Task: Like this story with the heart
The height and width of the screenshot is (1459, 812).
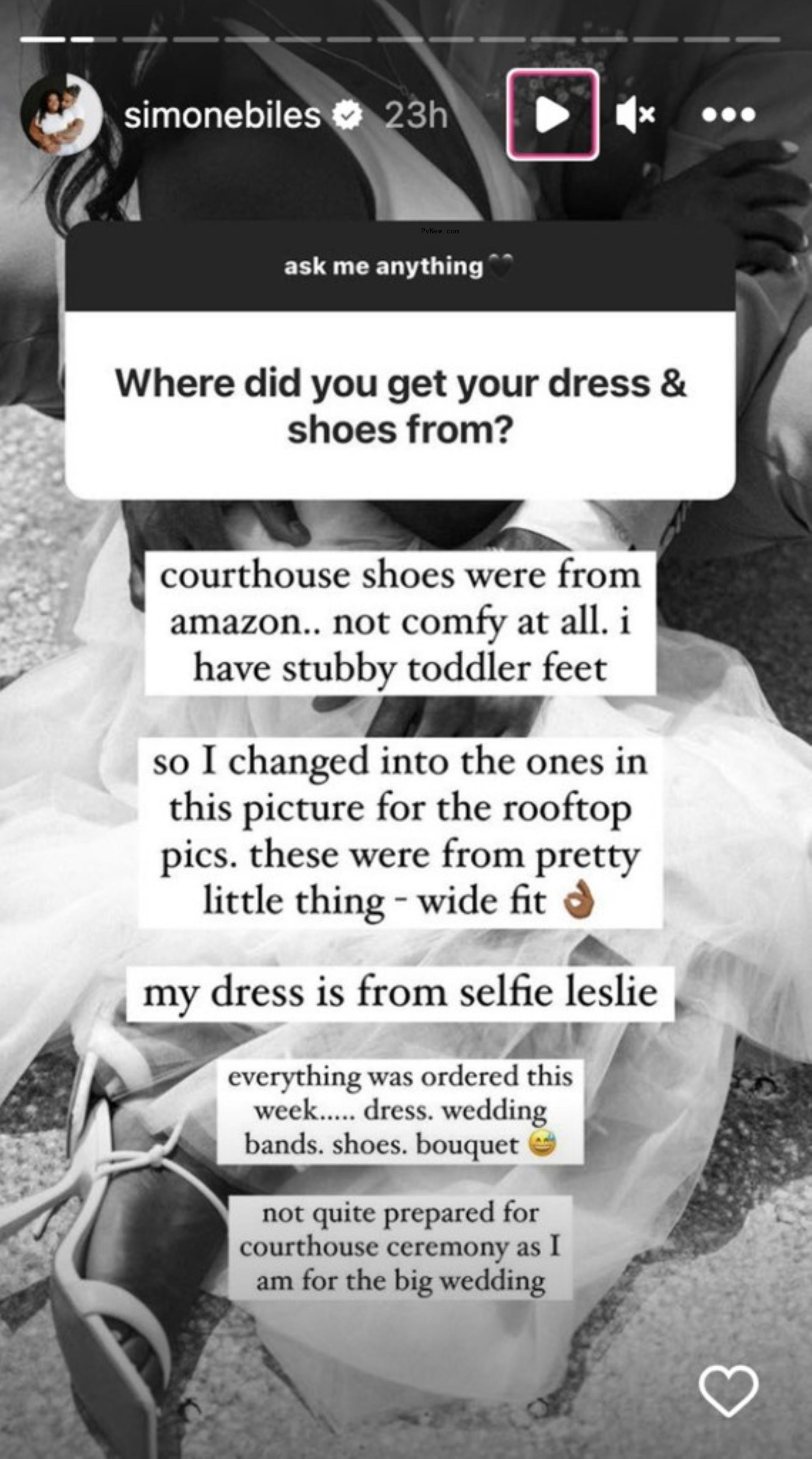Action: [x=728, y=1391]
